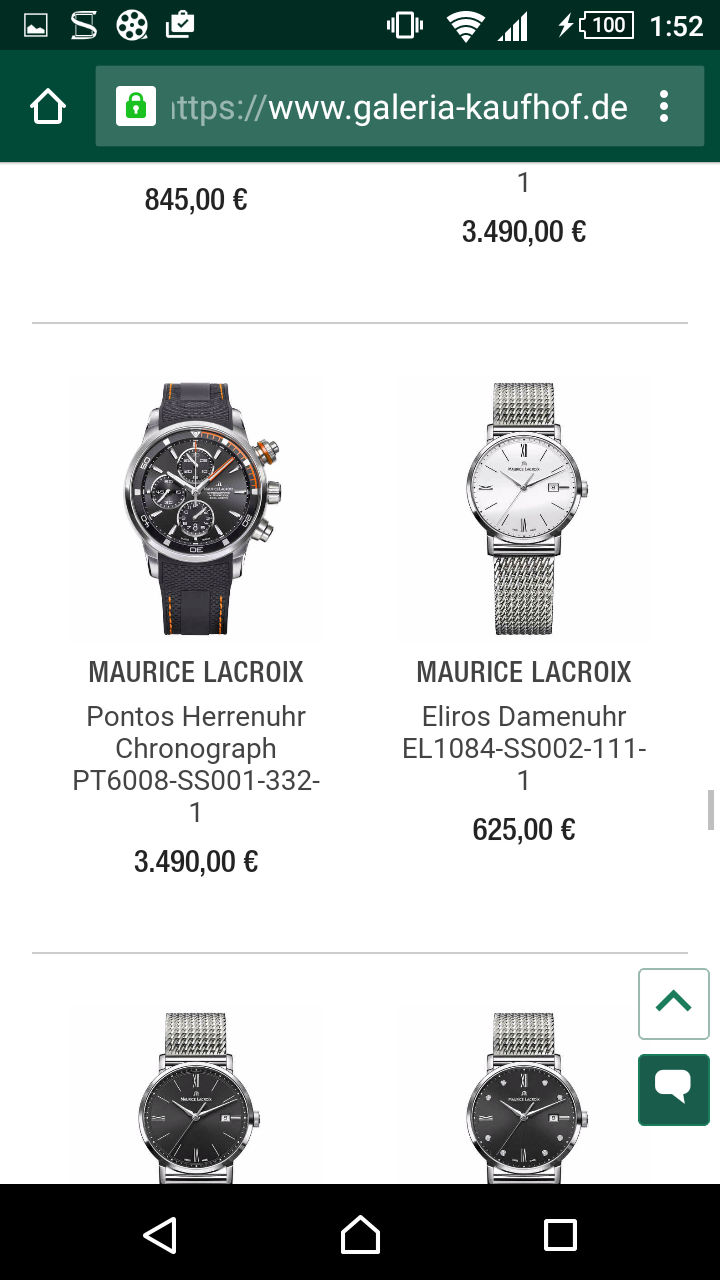Tap the galeria-kaufhof.de address bar

(x=400, y=106)
